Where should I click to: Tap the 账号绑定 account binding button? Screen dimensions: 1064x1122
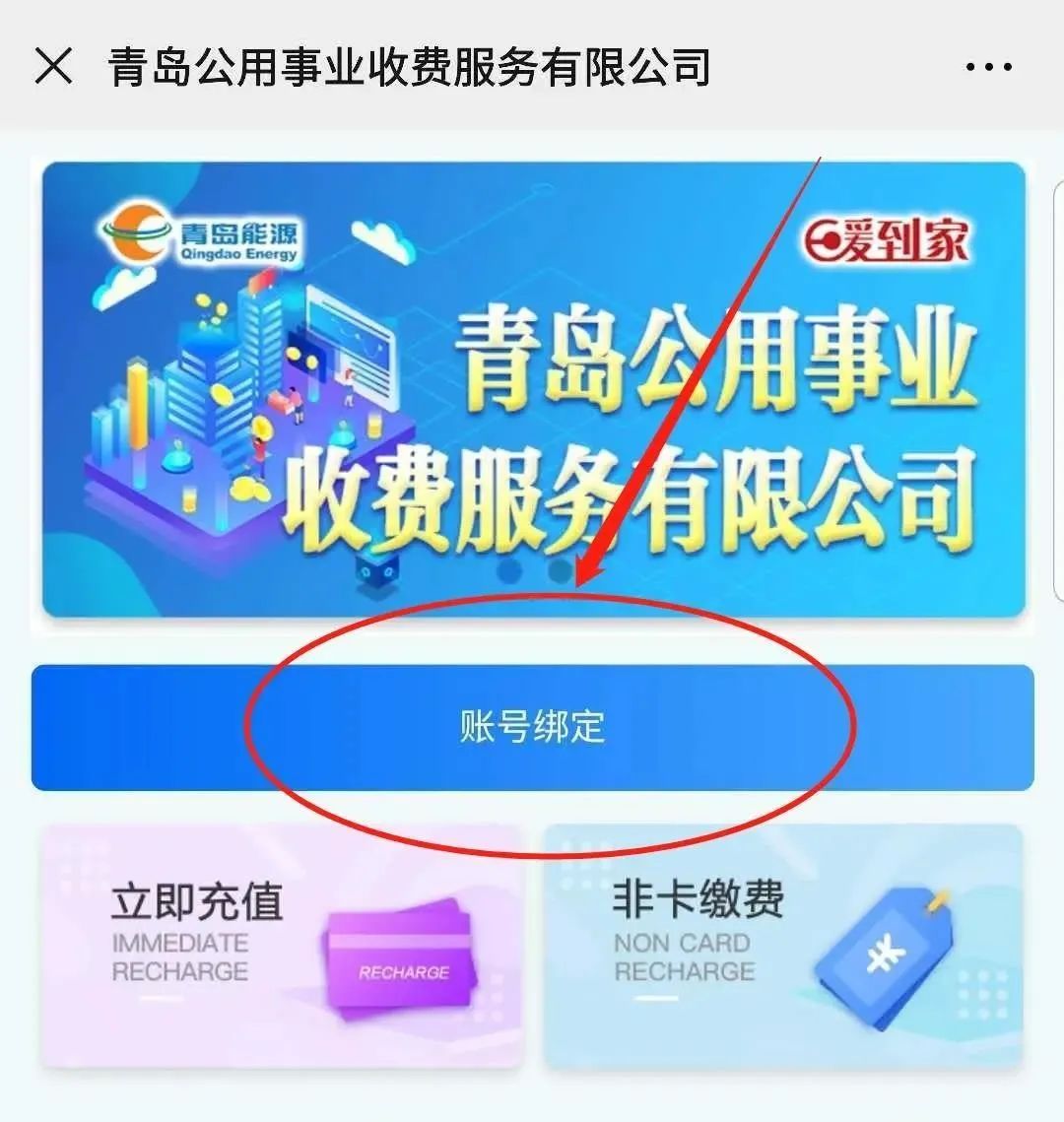pos(532,727)
